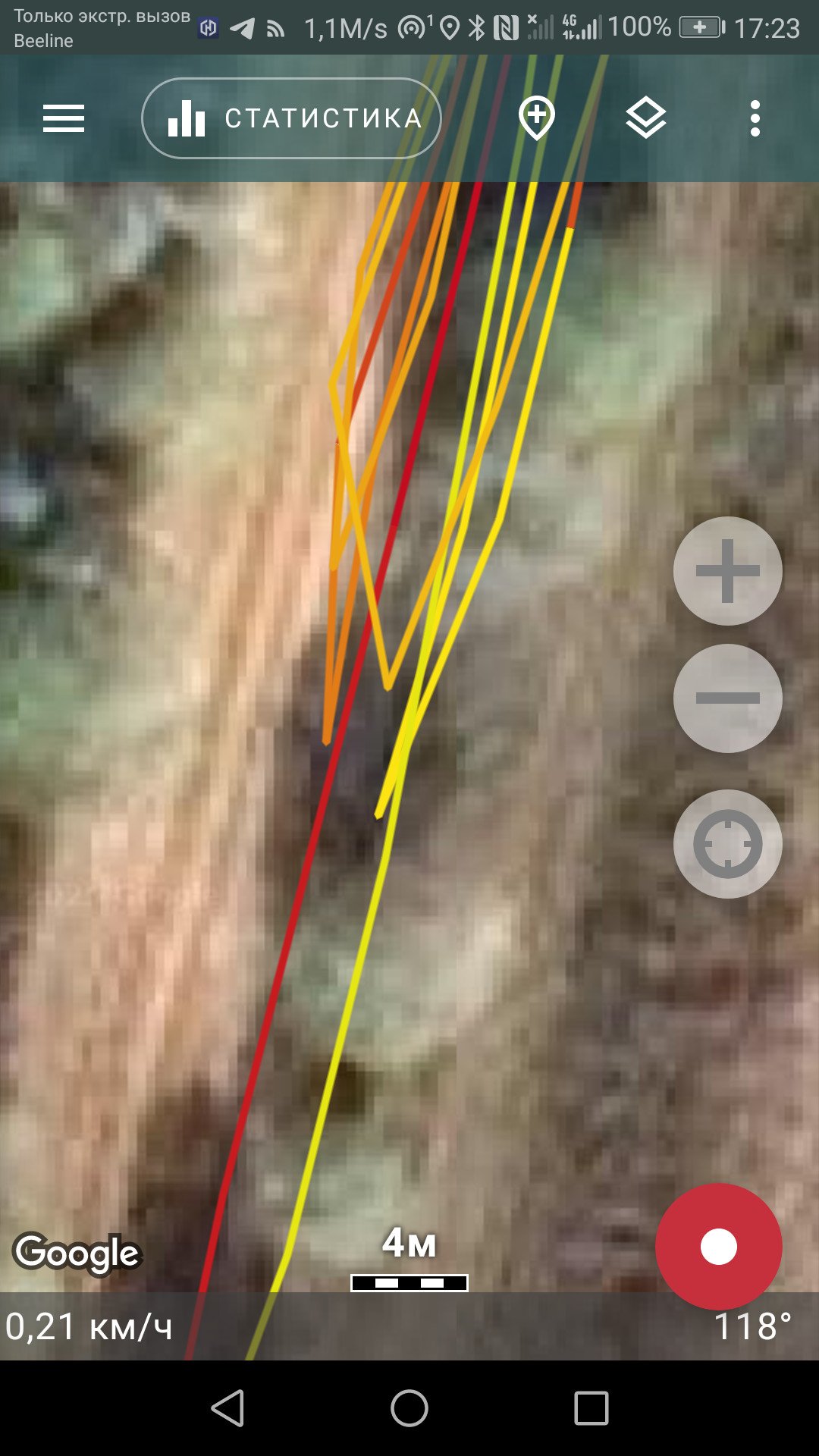Screen dimensions: 819x1456
Task: Zoom in on the map
Action: coord(728,571)
